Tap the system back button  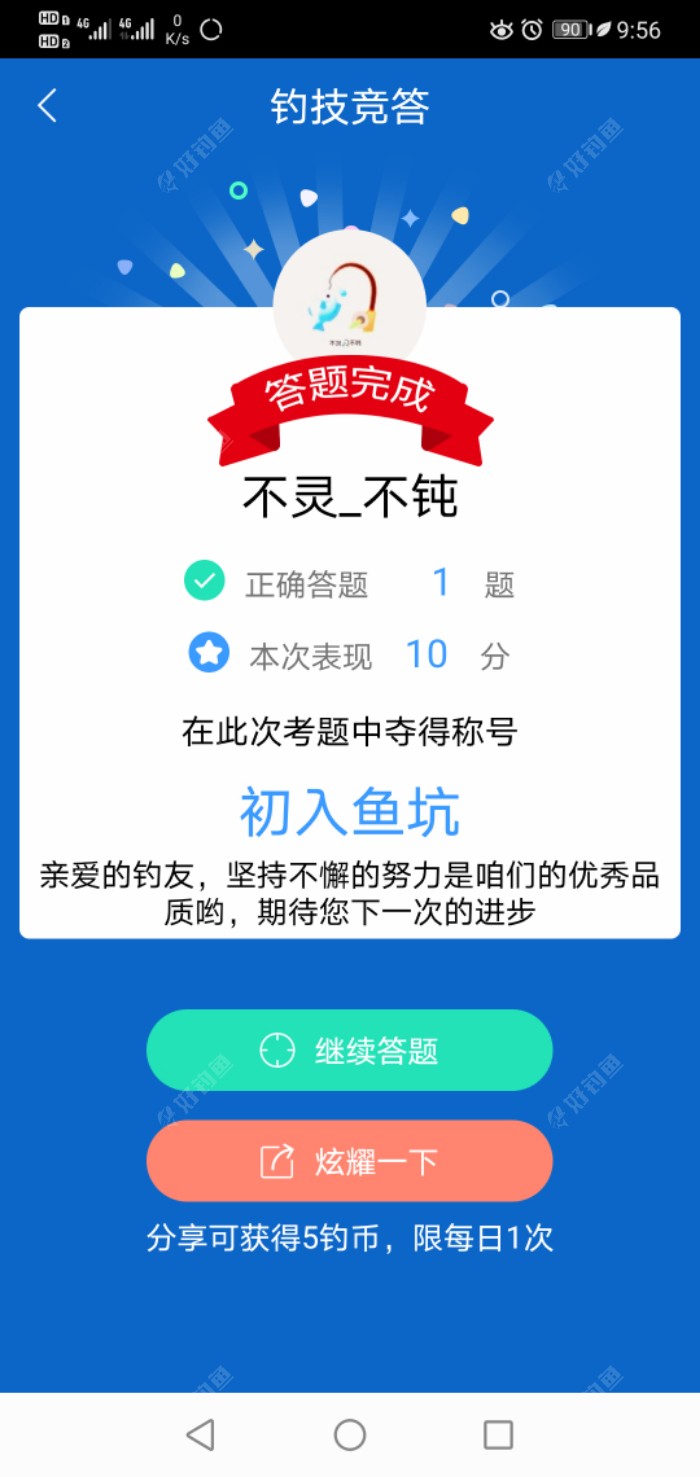[x=200, y=1435]
